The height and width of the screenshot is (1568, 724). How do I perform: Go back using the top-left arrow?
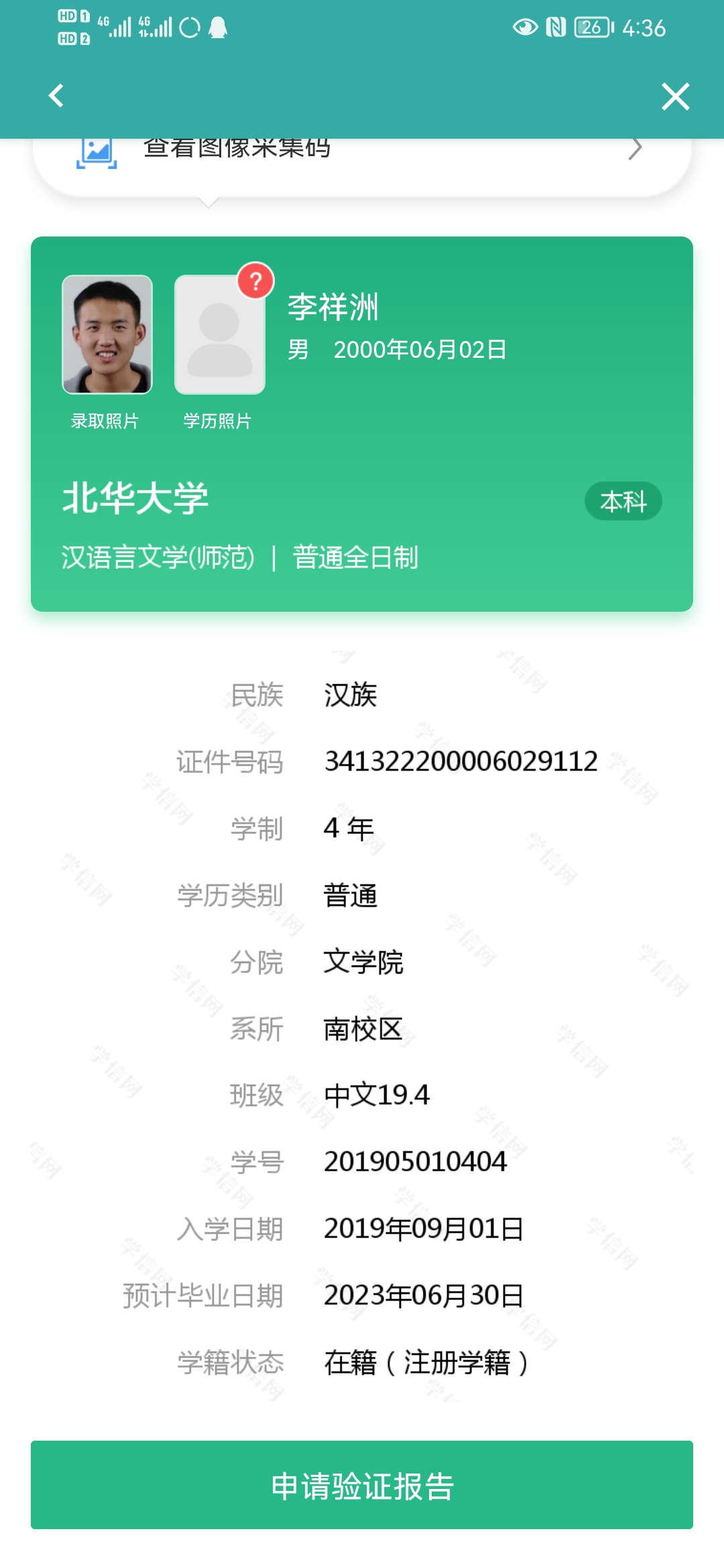coord(56,96)
